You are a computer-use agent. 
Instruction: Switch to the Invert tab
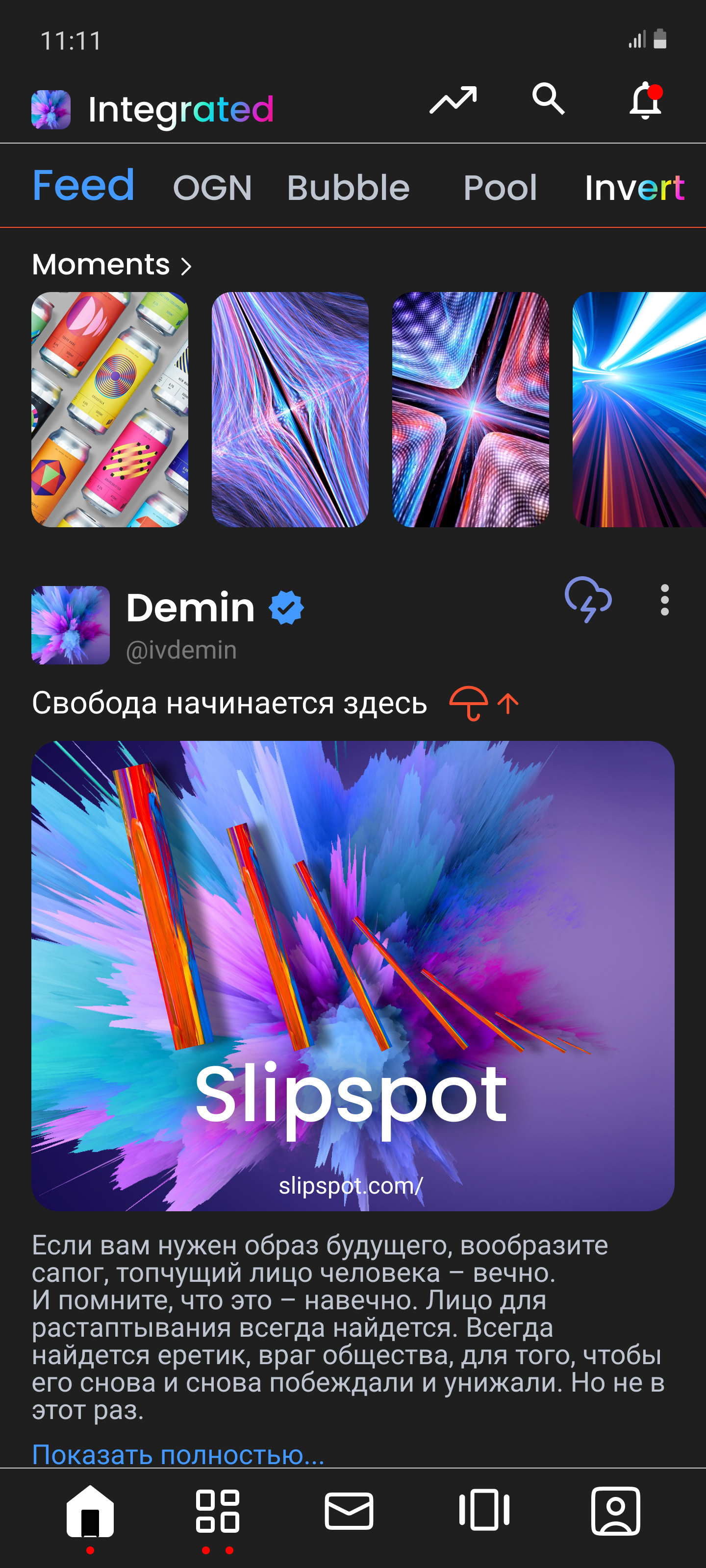pyautogui.click(x=634, y=187)
